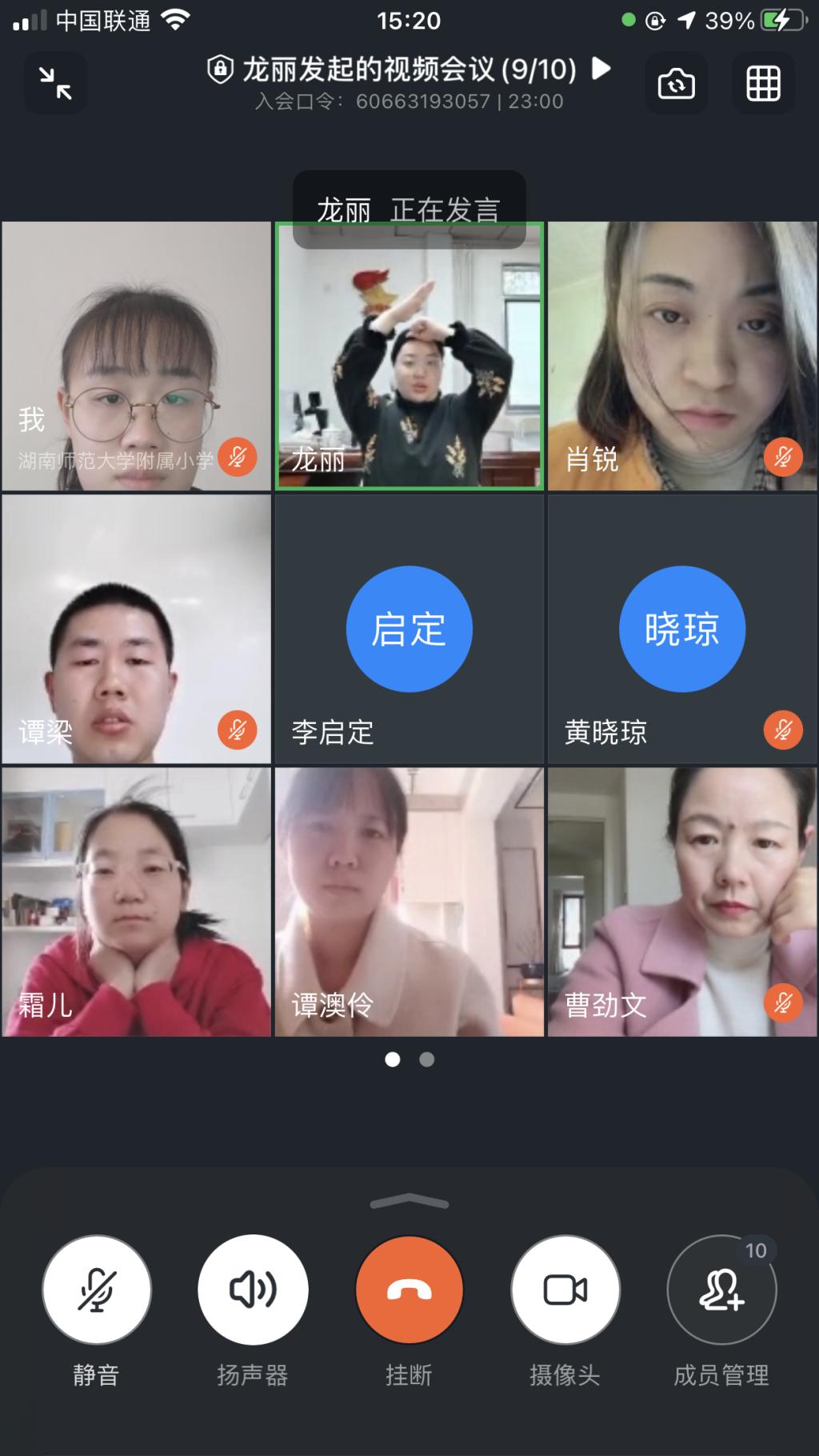Change the grid layout view
Image resolution: width=819 pixels, height=1456 pixels.
coord(763,83)
